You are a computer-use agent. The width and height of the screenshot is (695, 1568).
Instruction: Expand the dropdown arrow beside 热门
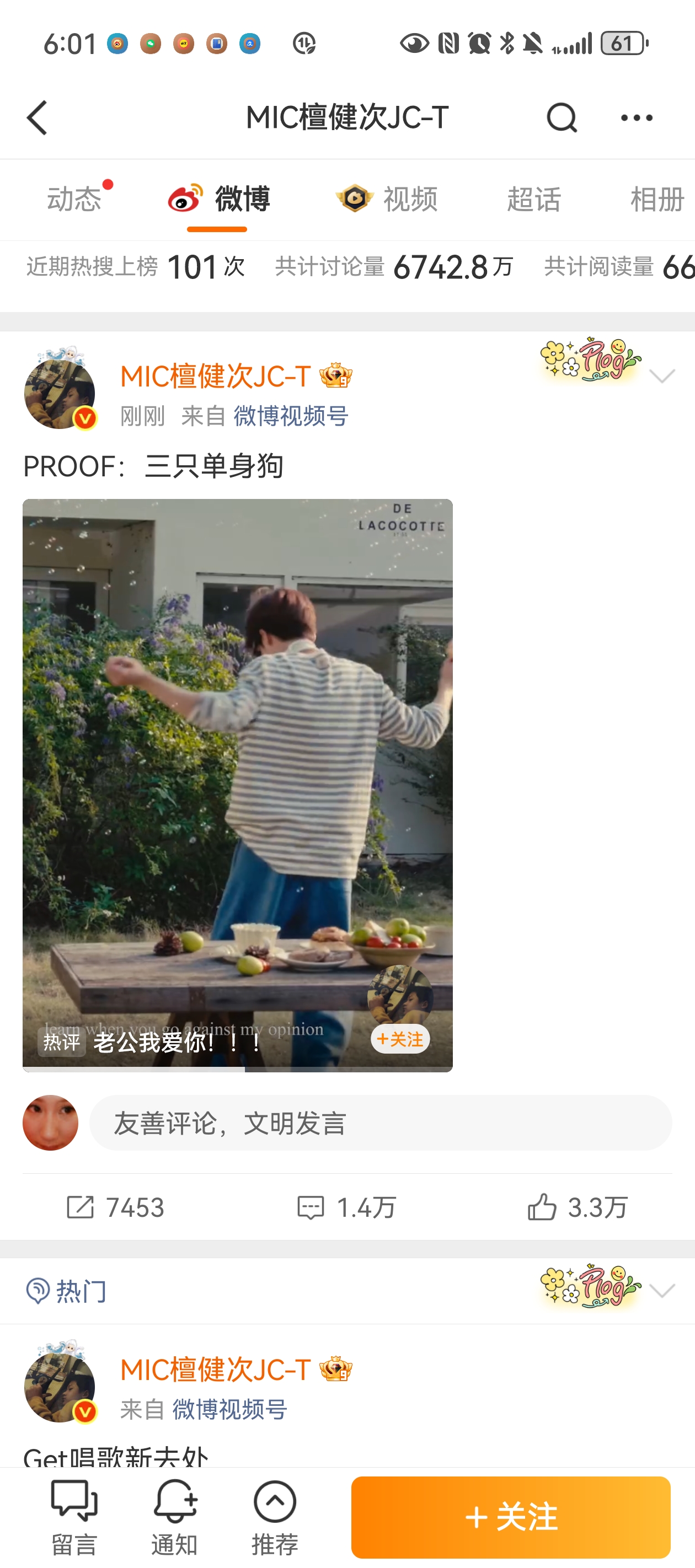662,1291
